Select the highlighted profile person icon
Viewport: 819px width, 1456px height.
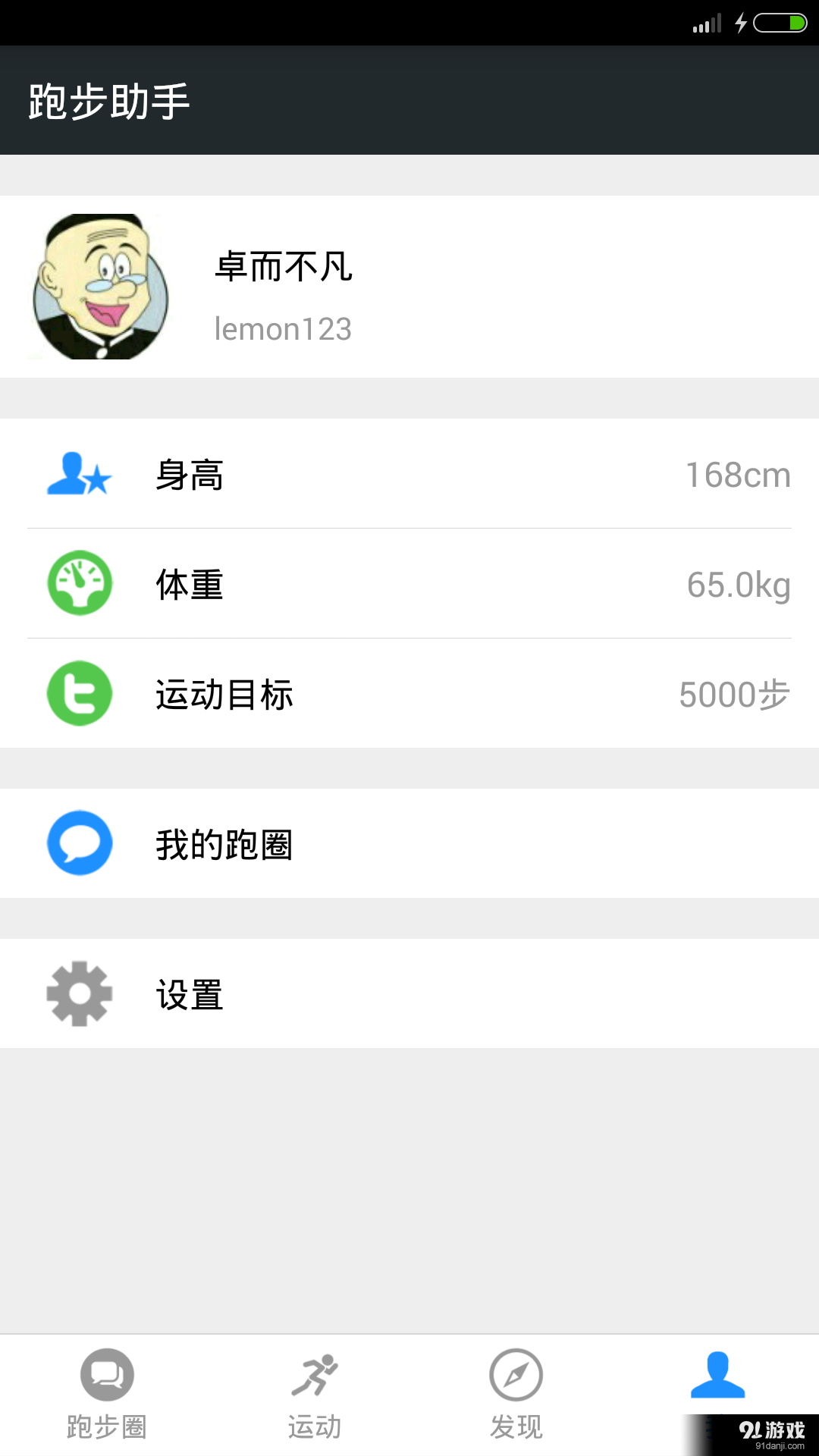click(x=719, y=1374)
